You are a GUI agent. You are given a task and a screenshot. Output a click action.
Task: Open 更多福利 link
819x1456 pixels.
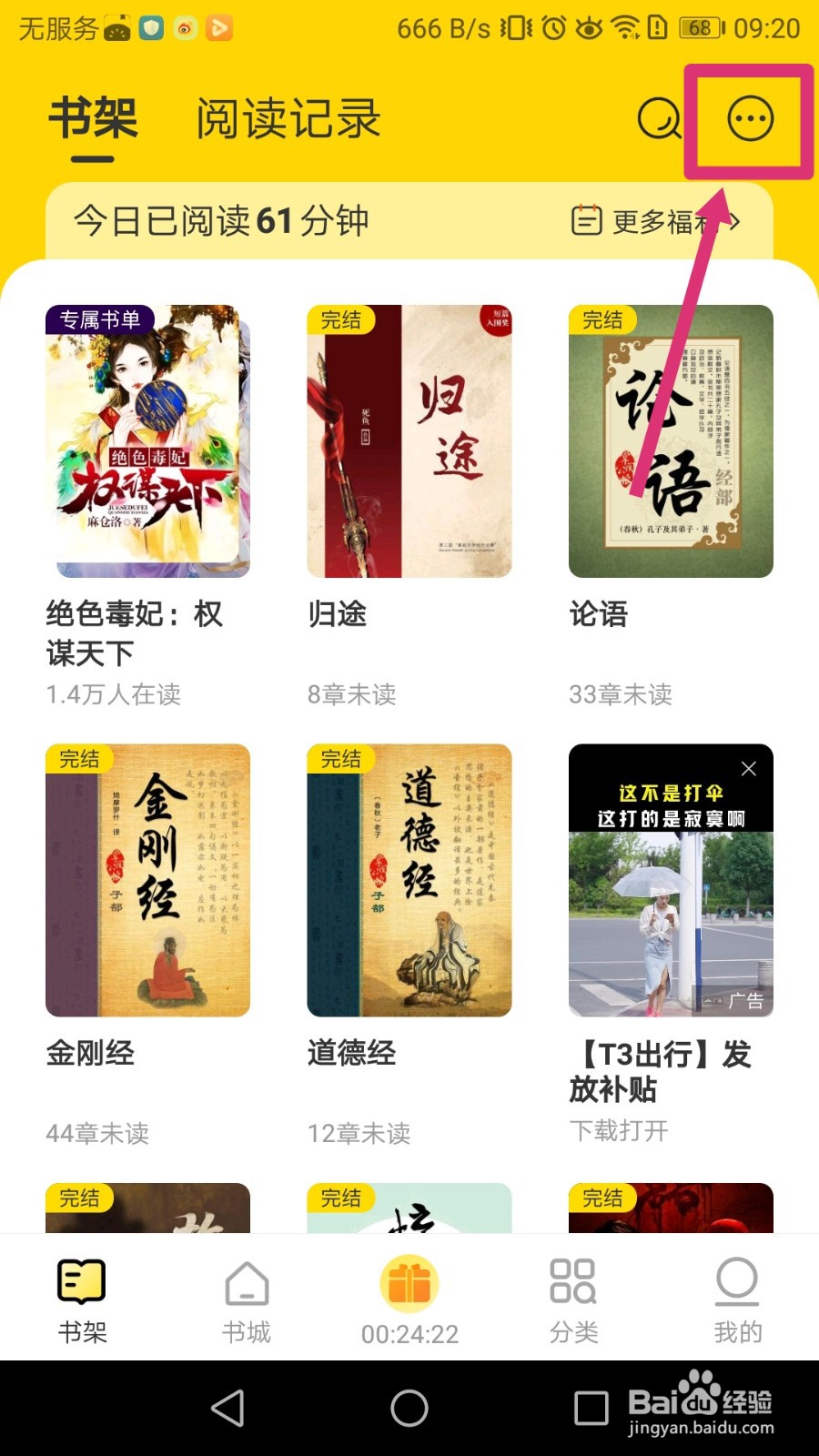point(655,221)
